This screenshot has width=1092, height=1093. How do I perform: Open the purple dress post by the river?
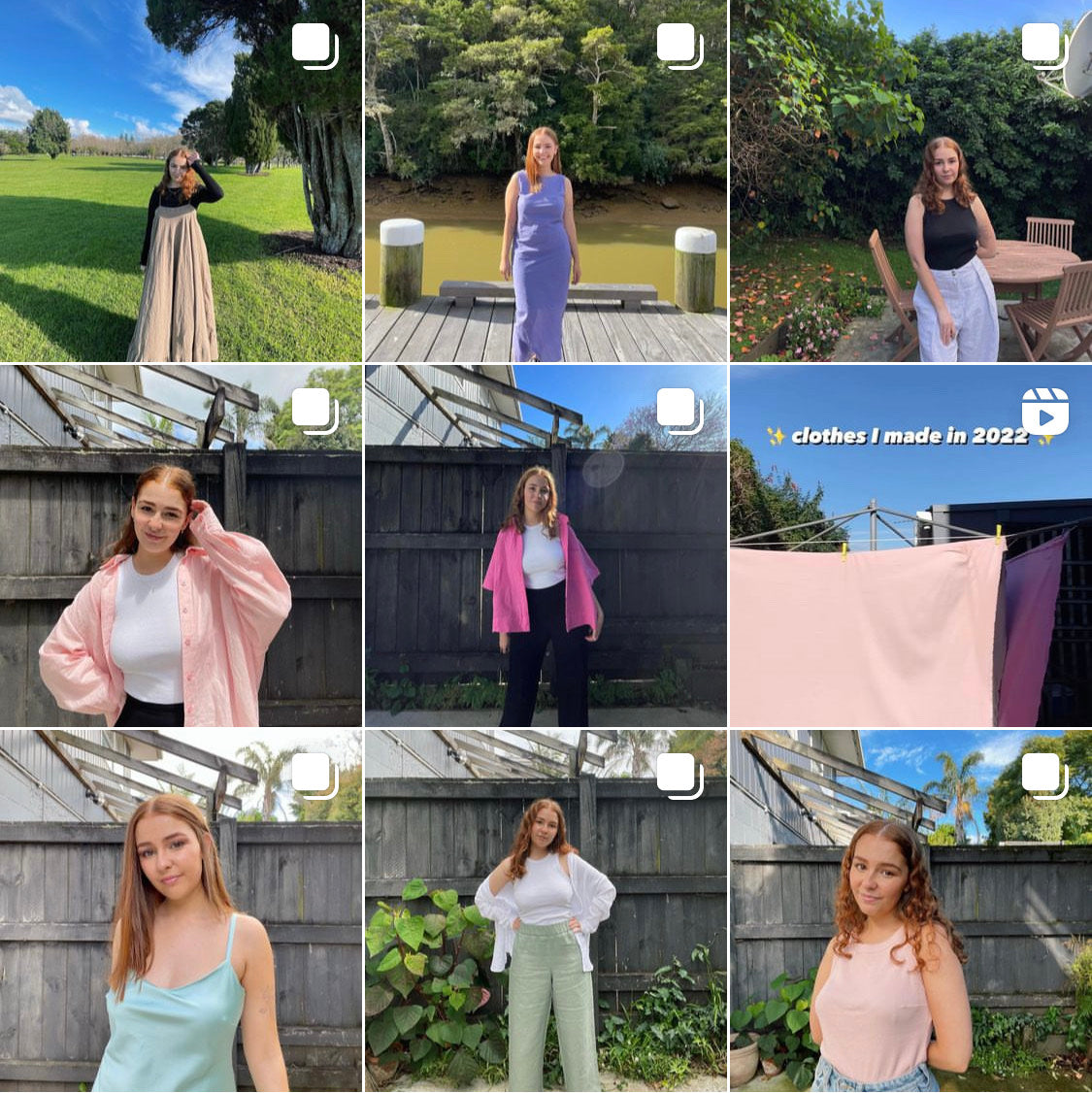[x=546, y=181]
